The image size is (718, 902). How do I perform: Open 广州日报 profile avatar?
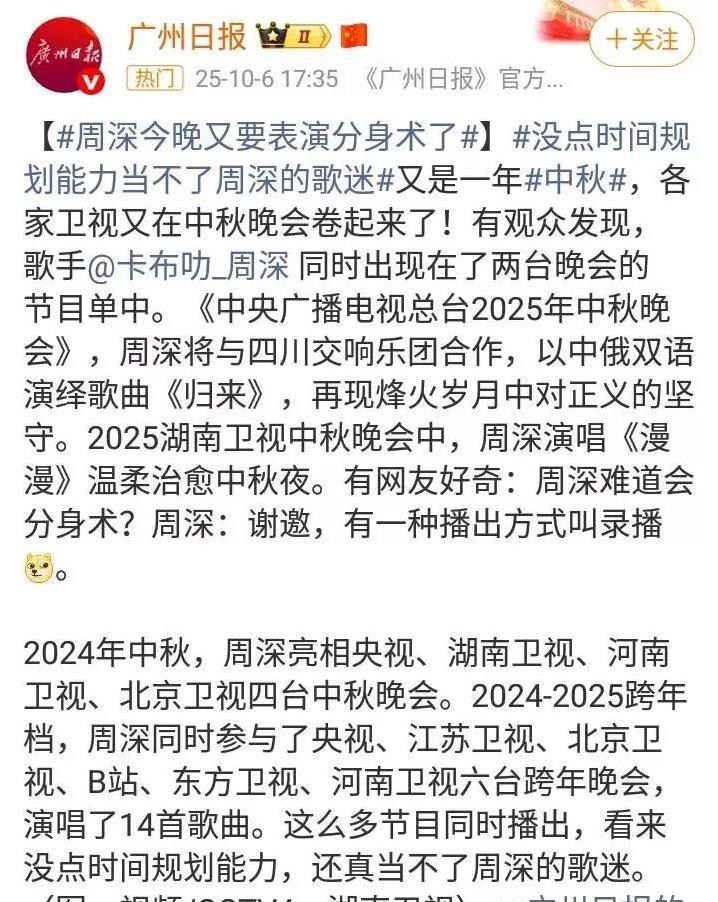click(64, 56)
